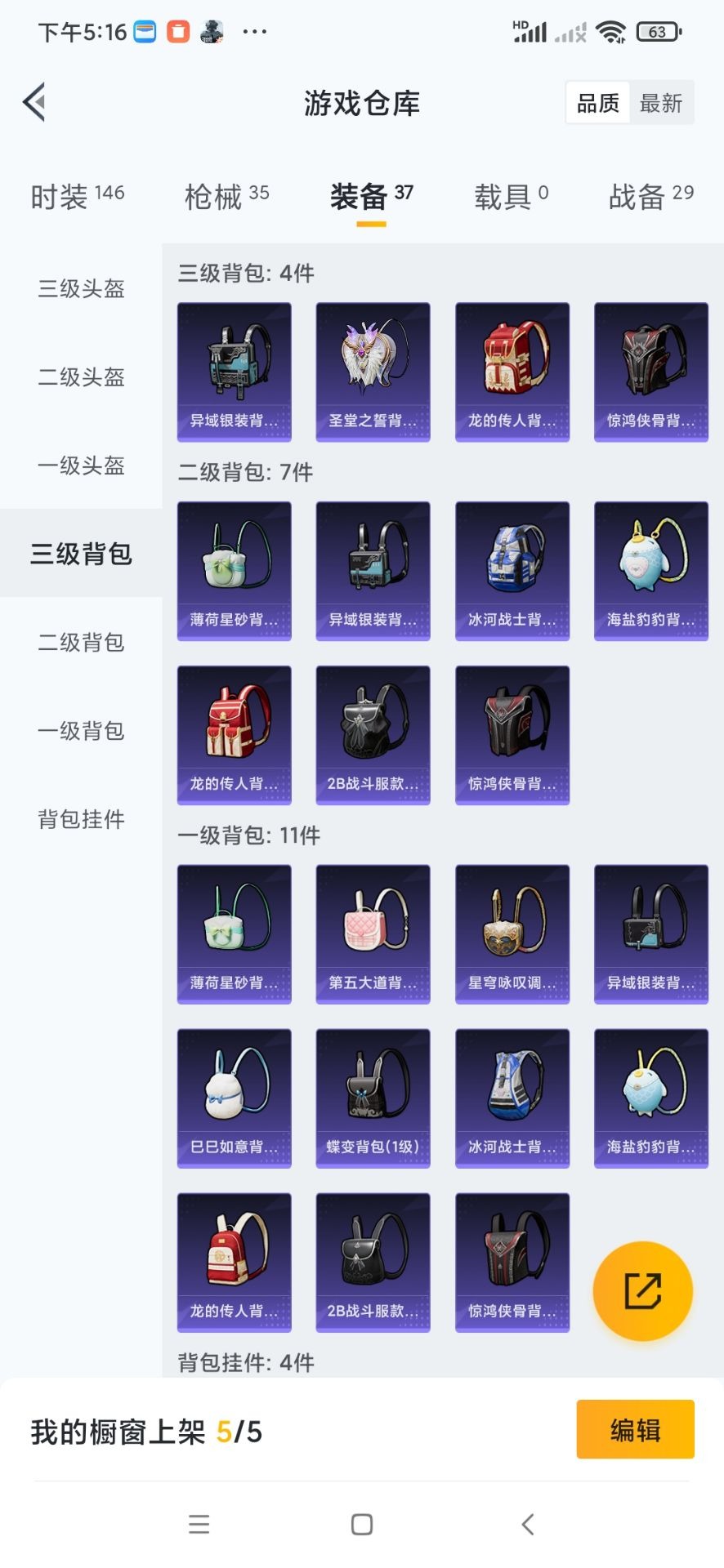Open the 战备 tab
The height and width of the screenshot is (1568, 724).
[x=650, y=196]
